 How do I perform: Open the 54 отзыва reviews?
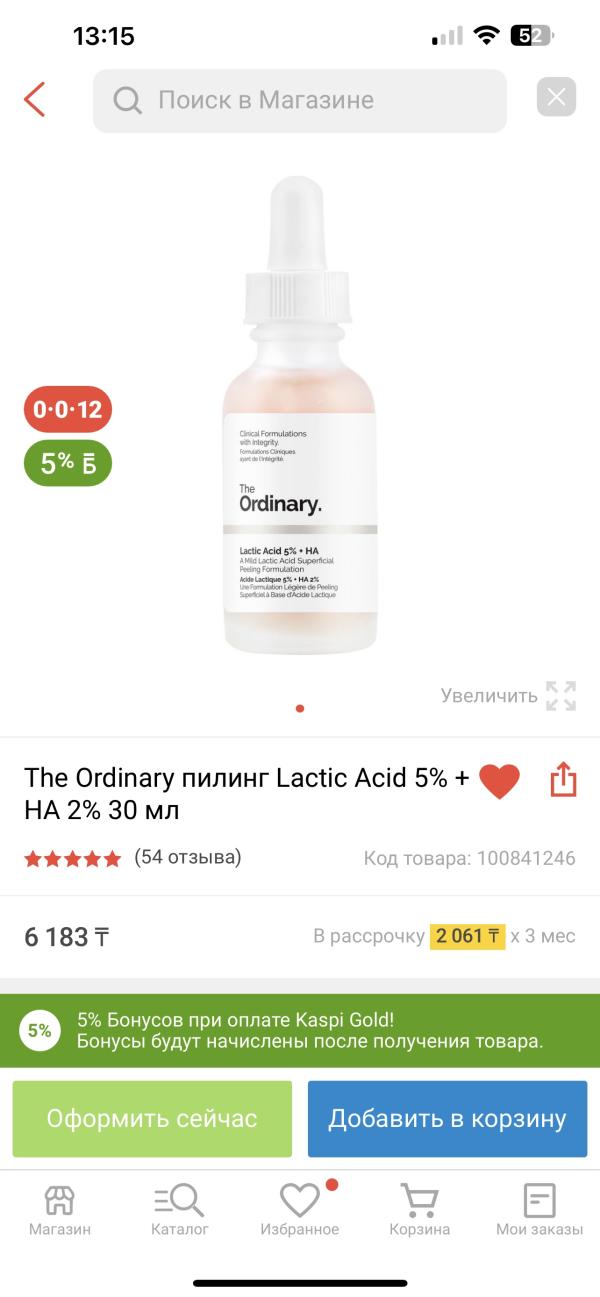[187, 857]
